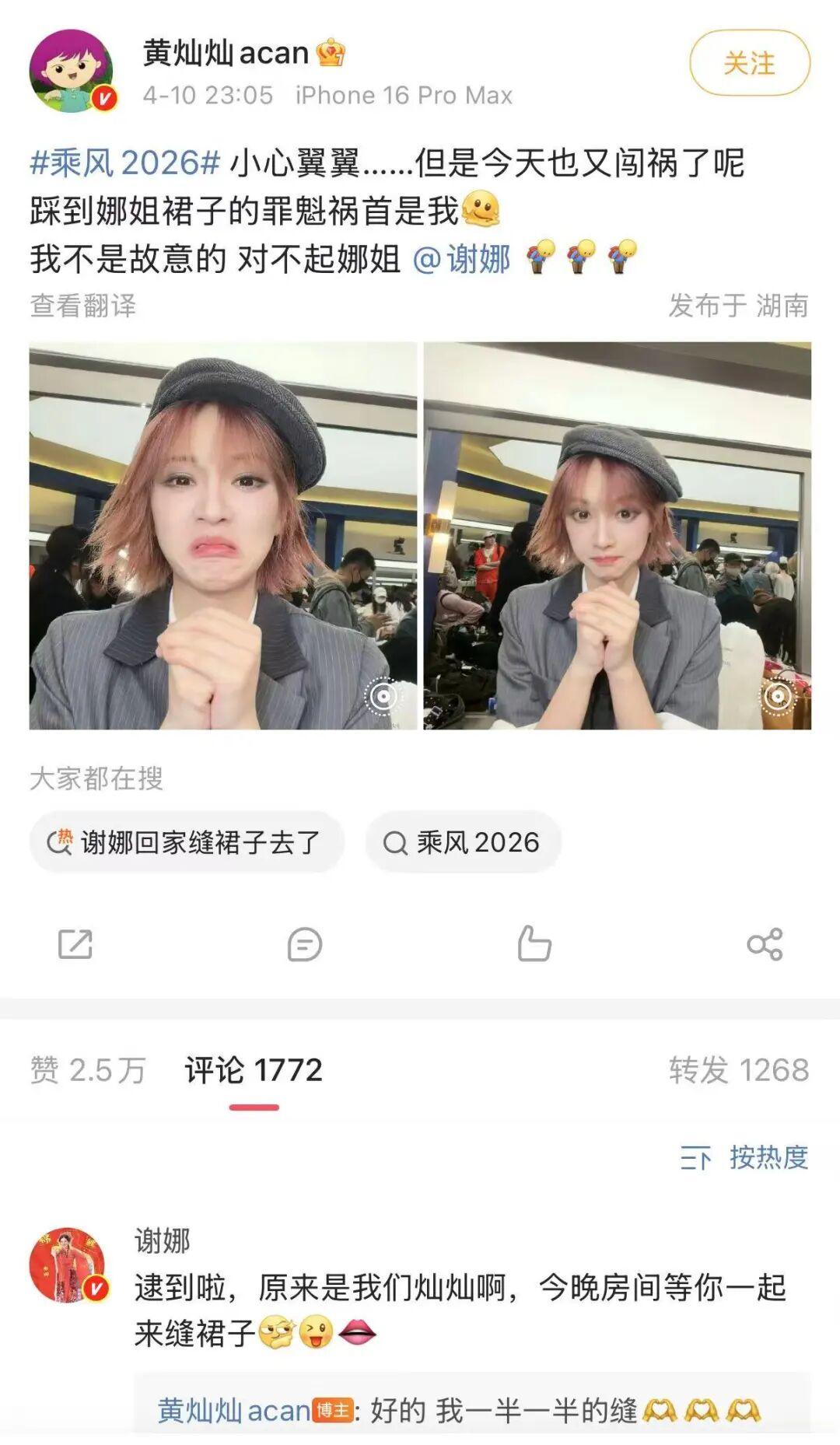Open the @谢娜 mention link
This screenshot has height=1445, width=840.
(461, 259)
